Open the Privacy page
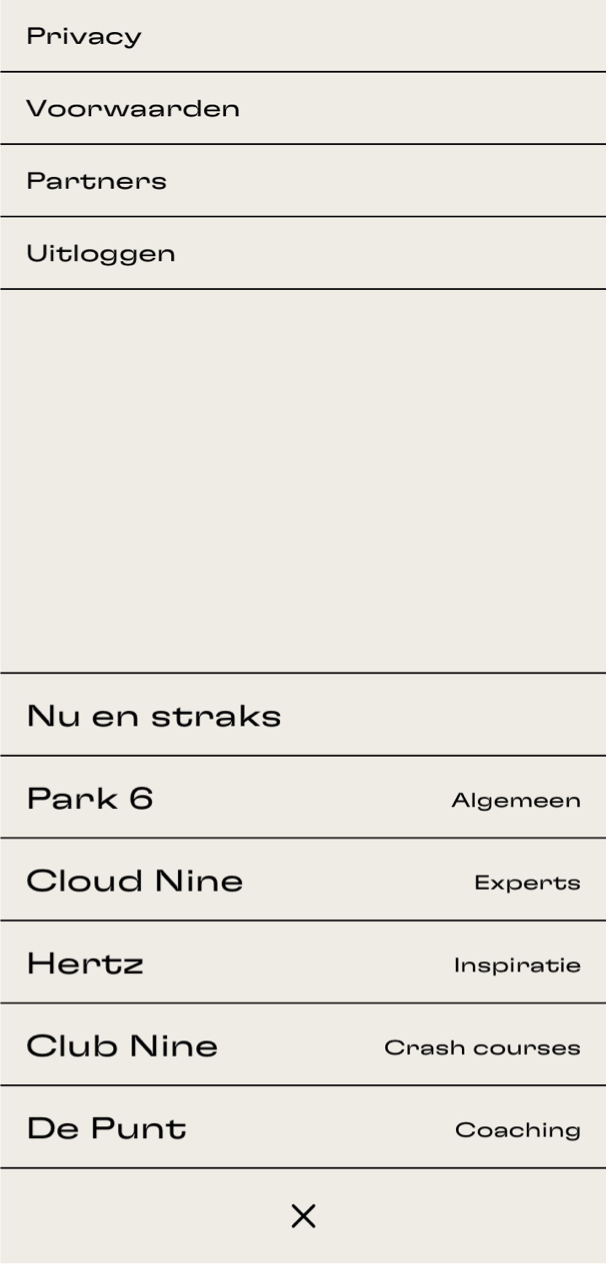Image resolution: width=606 pixels, height=1264 pixels. pyautogui.click(x=84, y=36)
